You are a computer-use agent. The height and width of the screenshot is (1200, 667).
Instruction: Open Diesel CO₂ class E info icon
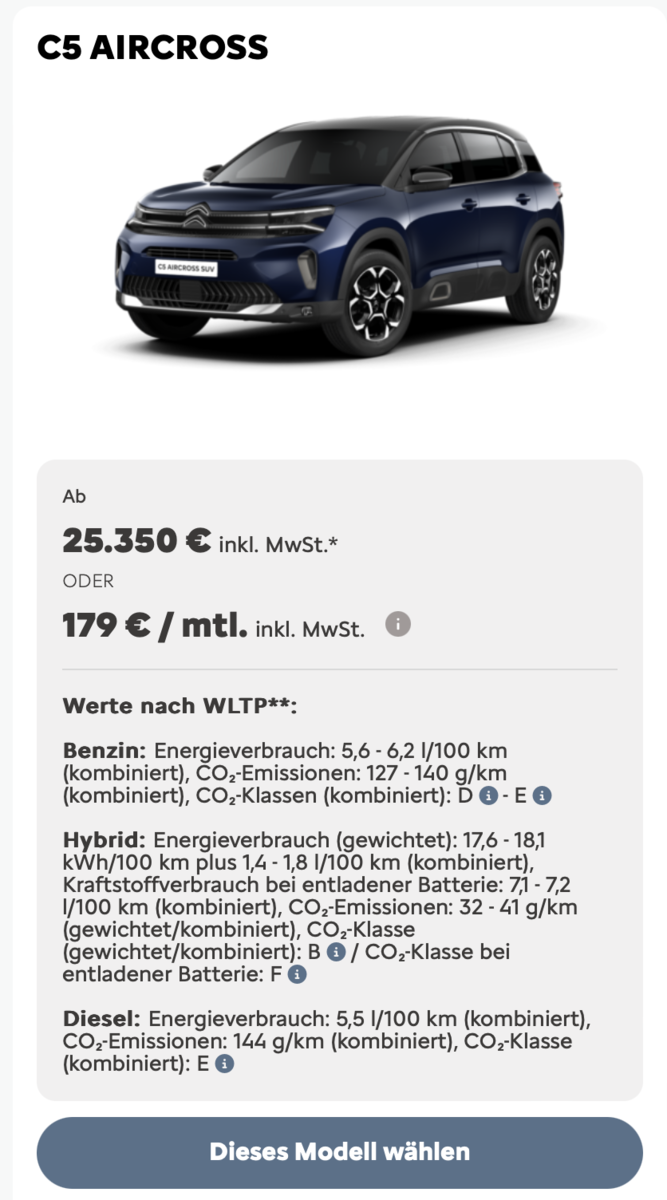point(224,1064)
